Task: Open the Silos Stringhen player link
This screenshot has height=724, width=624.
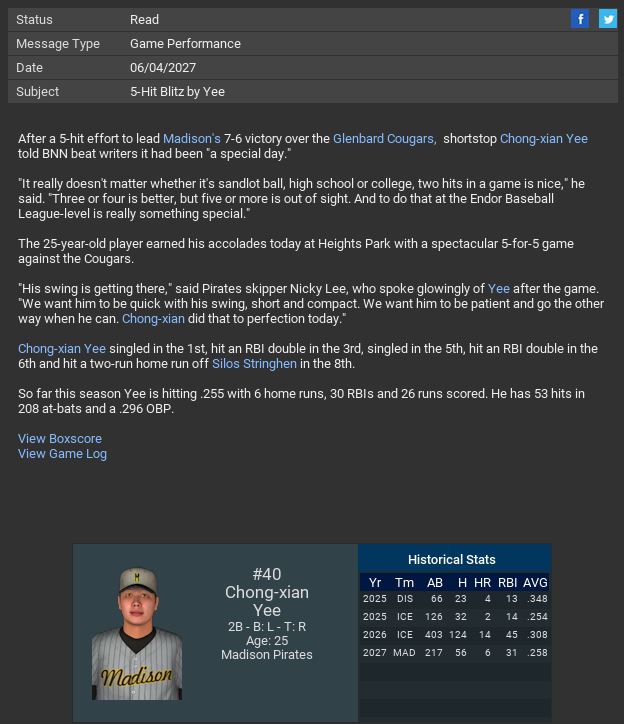Action: click(x=254, y=364)
